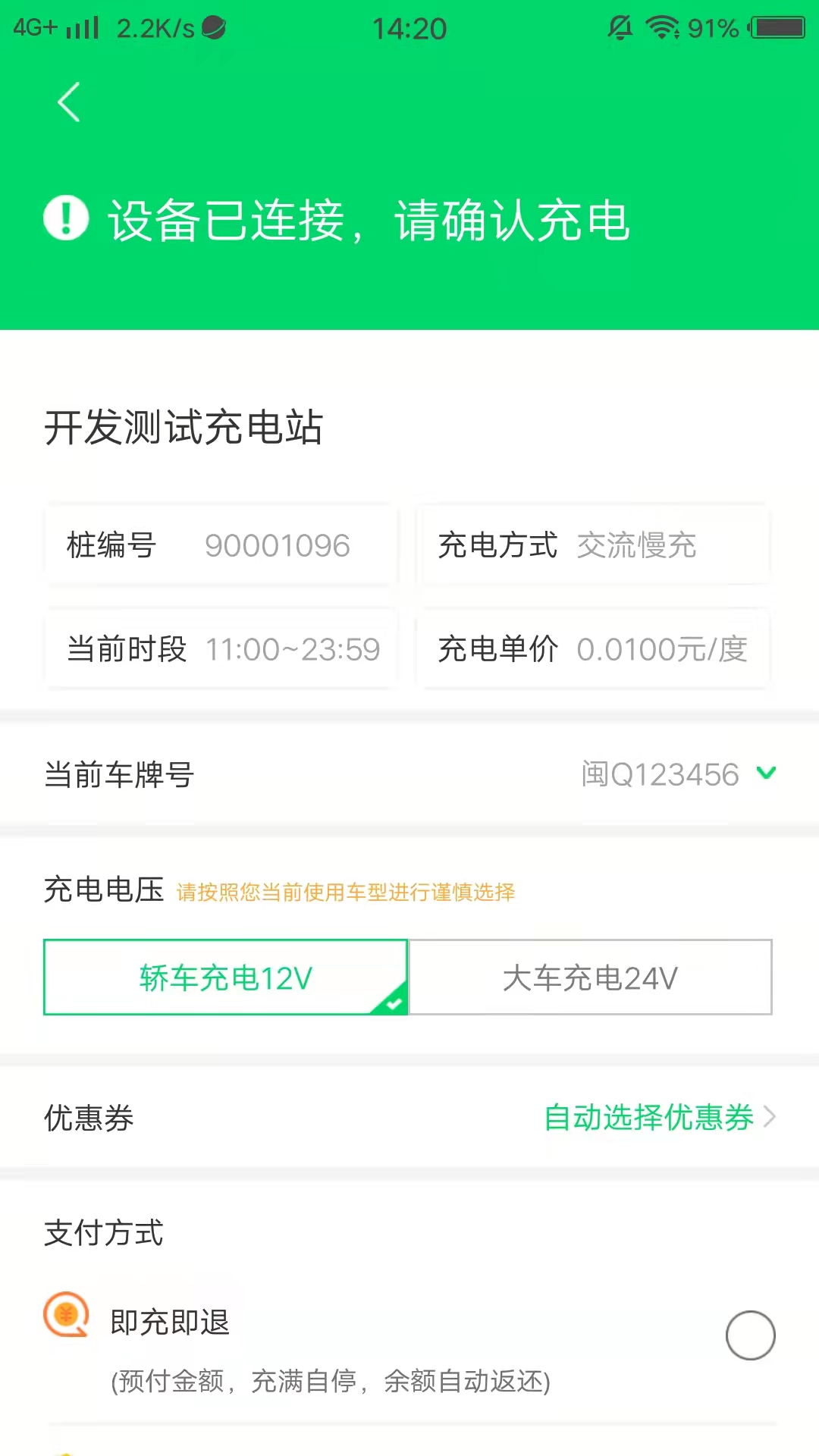Select 轿车充电12V voltage option
The height and width of the screenshot is (1456, 819).
(x=226, y=977)
